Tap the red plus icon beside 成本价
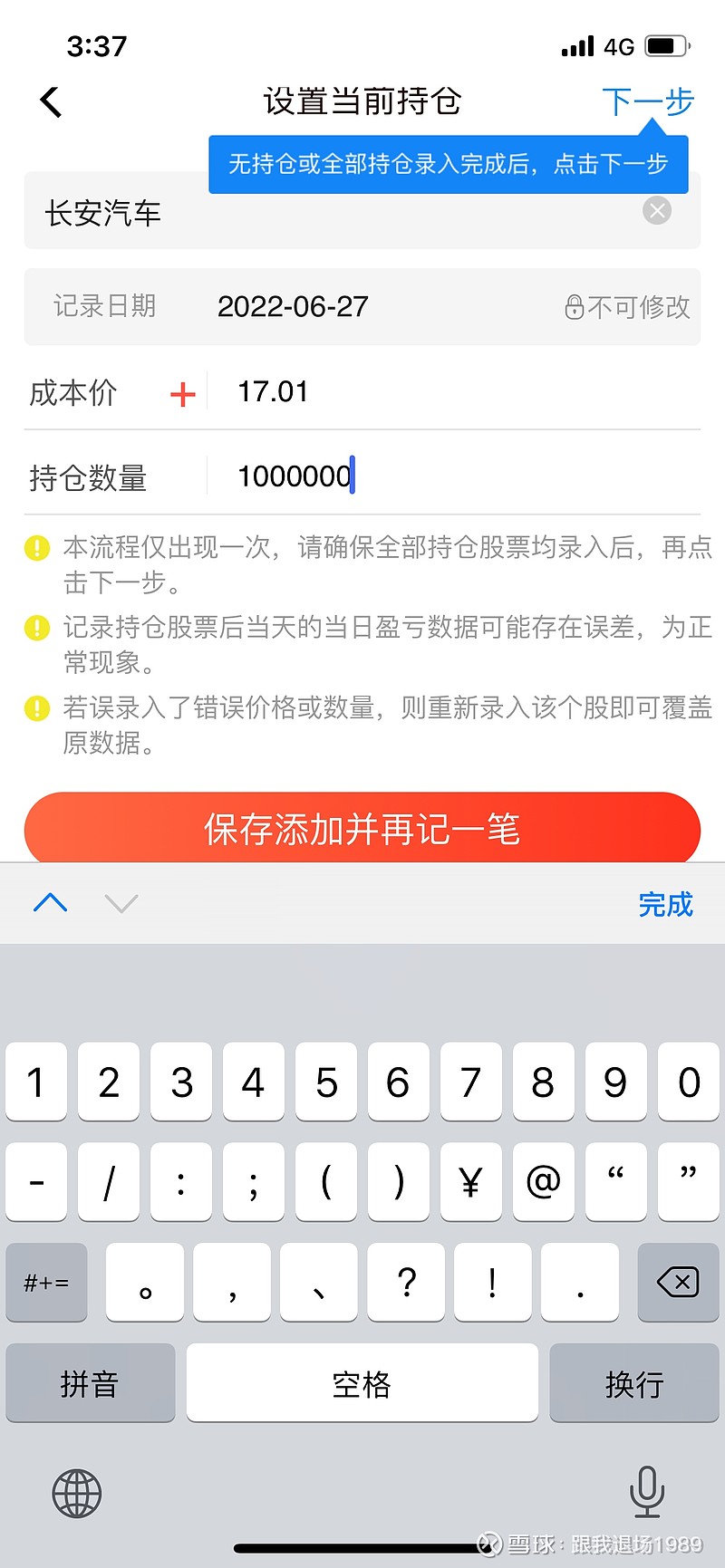 coord(181,393)
